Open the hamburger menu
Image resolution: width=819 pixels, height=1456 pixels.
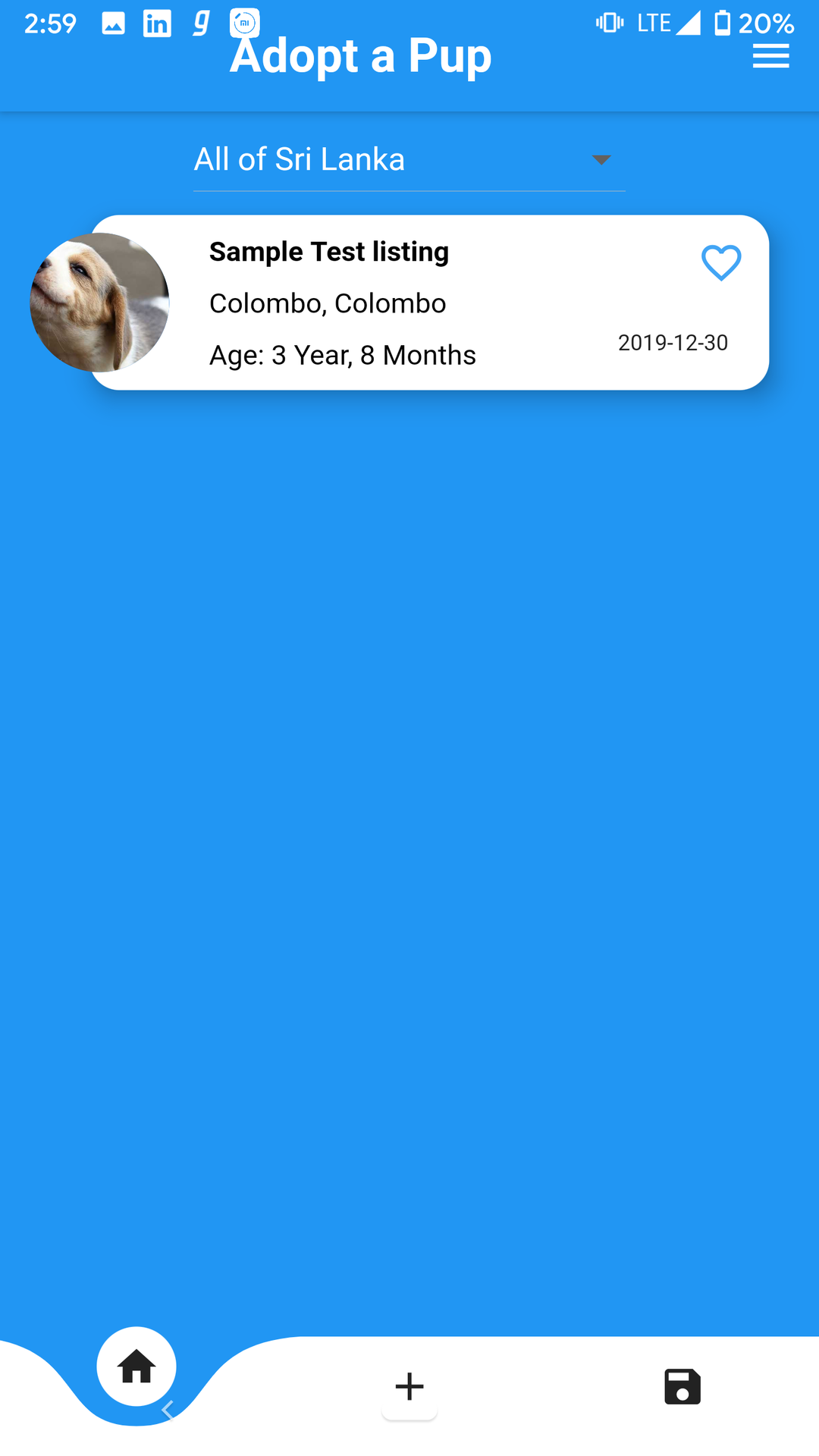[x=770, y=56]
